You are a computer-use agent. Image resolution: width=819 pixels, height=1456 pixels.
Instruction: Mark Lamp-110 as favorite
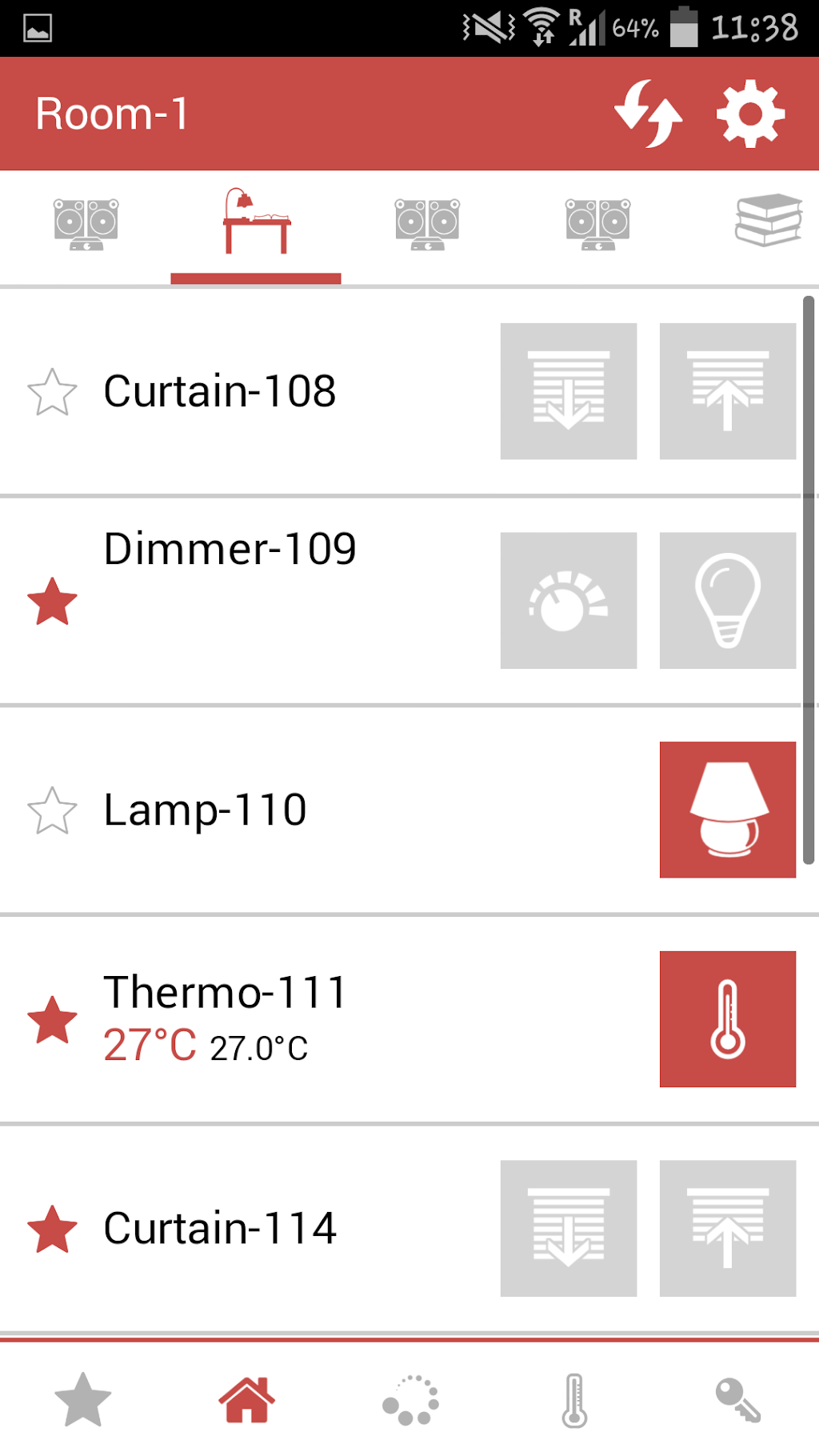52,810
